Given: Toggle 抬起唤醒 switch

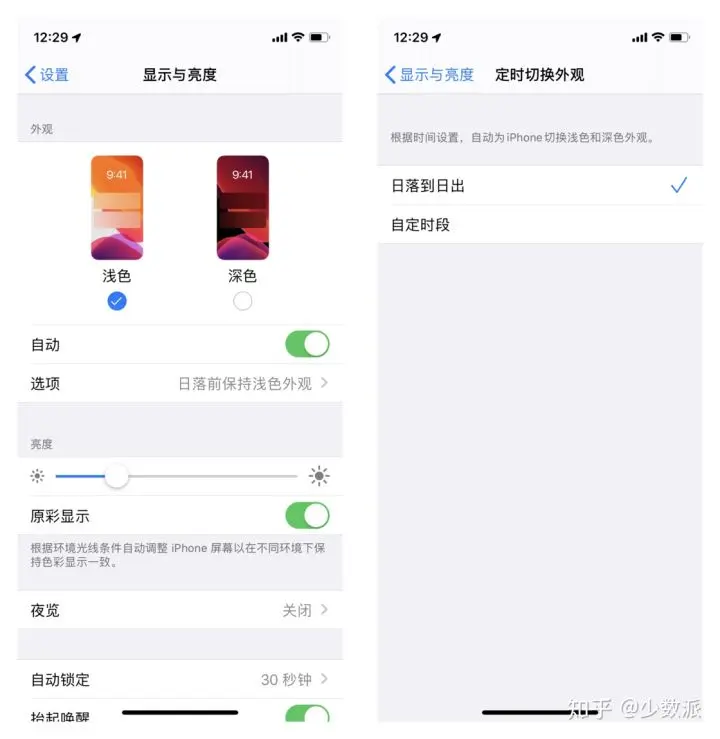Looking at the screenshot, I should pyautogui.click(x=306, y=714).
